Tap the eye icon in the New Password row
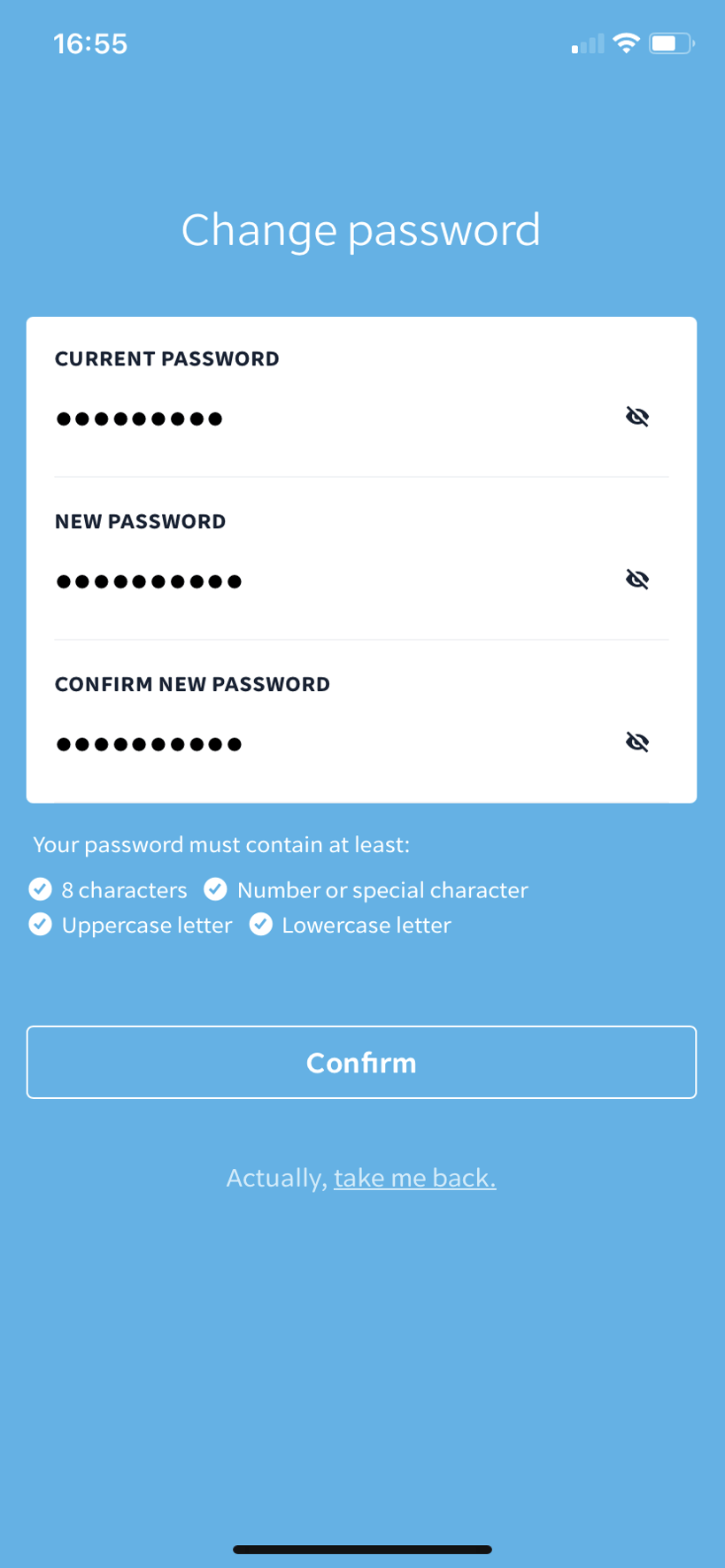725x1568 pixels. point(637,580)
